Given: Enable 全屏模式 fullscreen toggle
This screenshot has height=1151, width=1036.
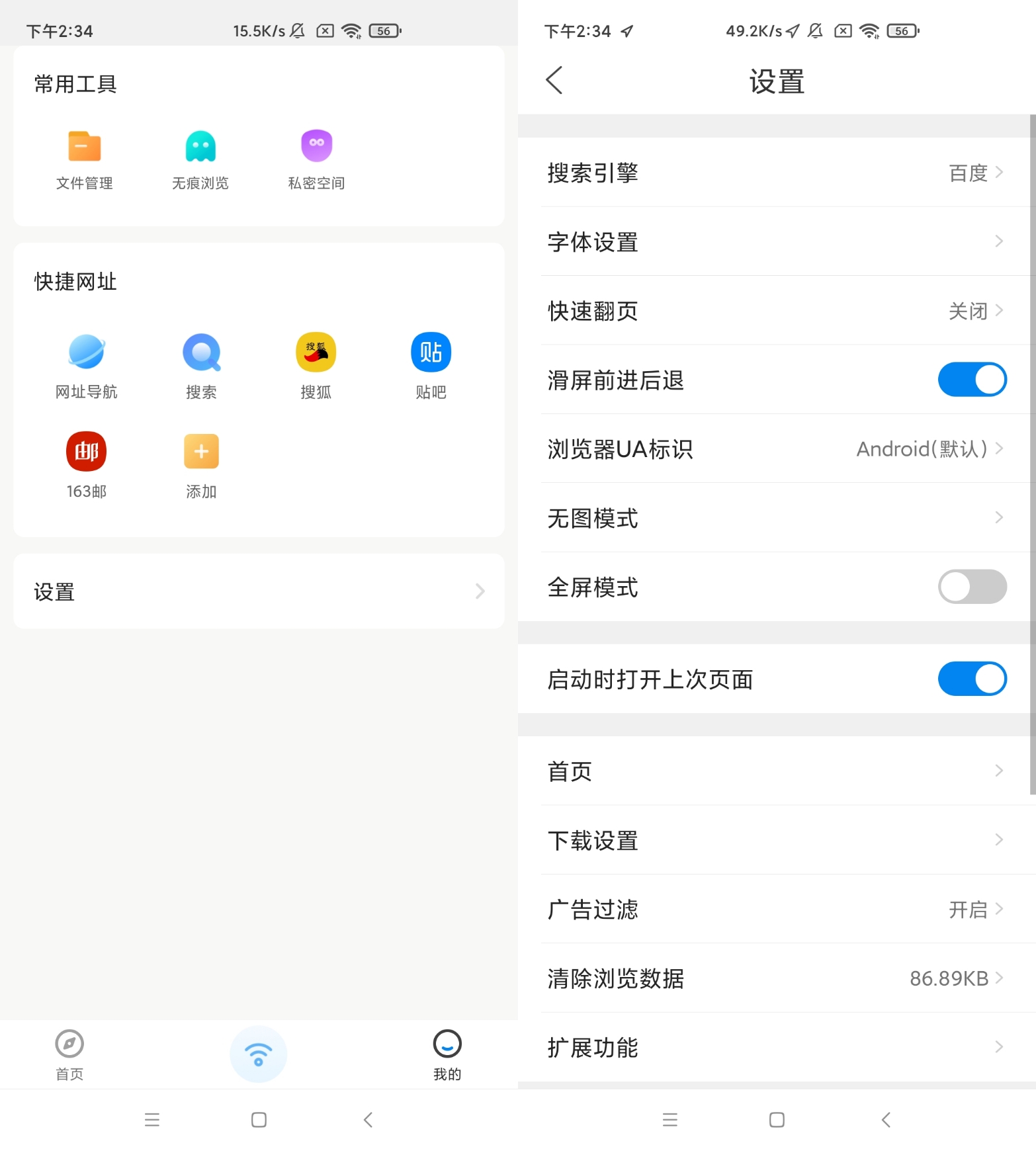Looking at the screenshot, I should (972, 587).
